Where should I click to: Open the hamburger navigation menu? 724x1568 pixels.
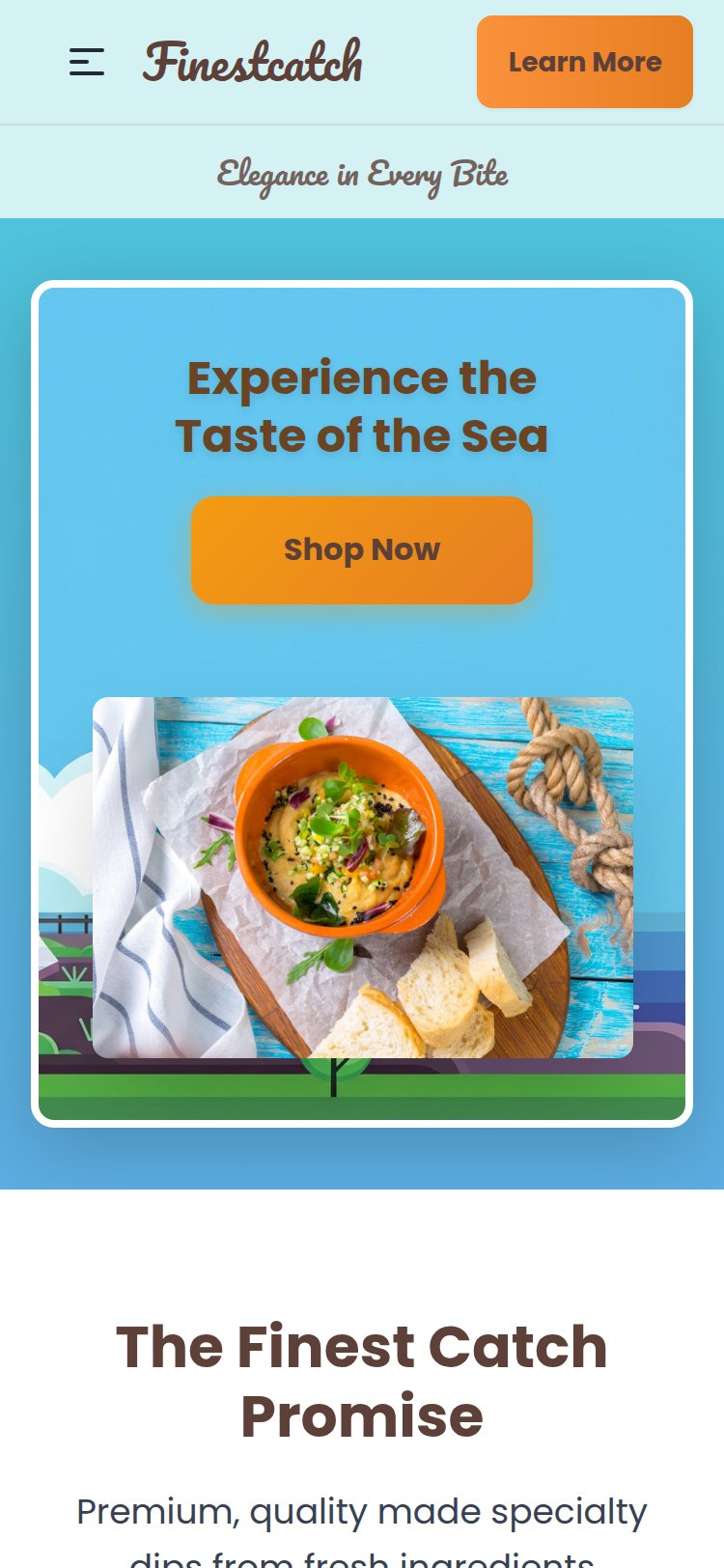[x=87, y=61]
